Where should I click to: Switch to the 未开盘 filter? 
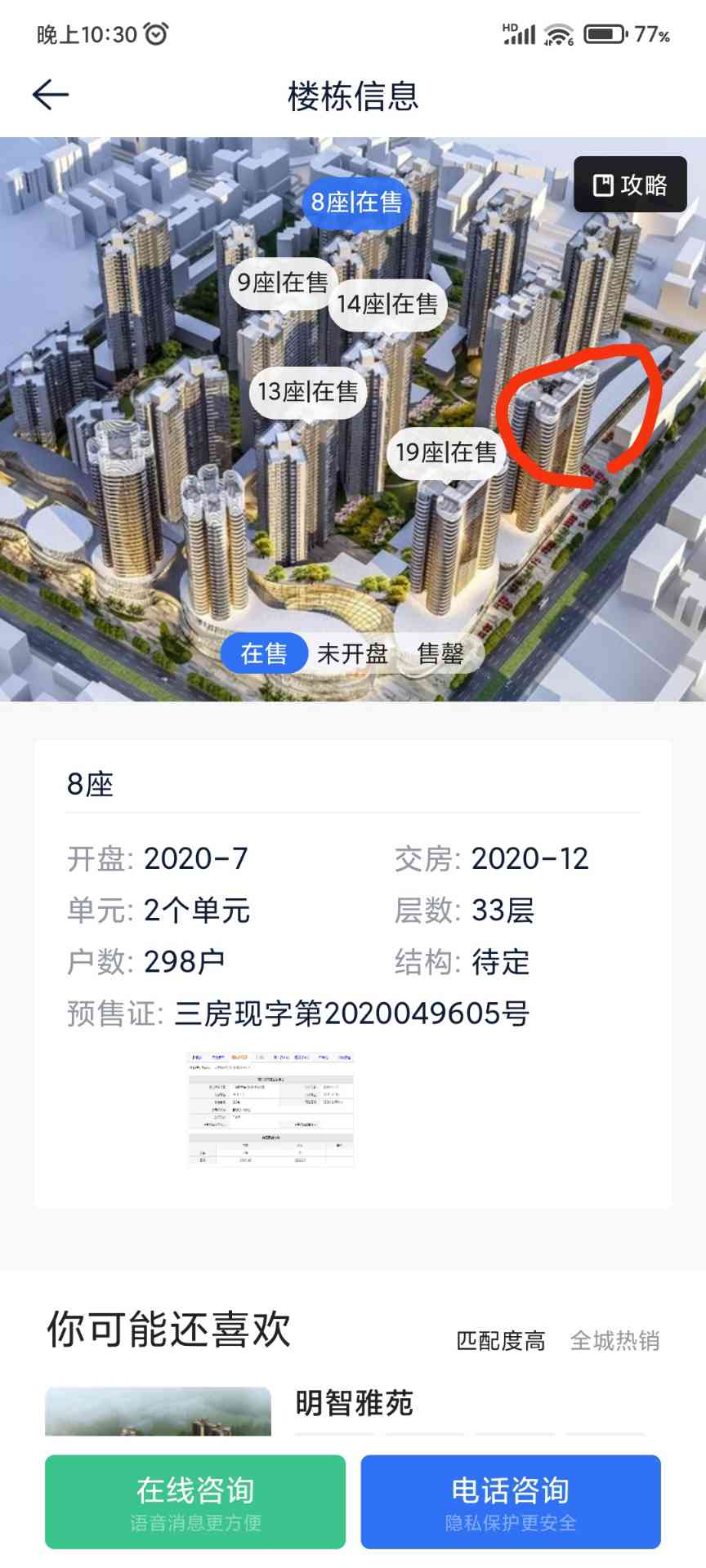352,653
